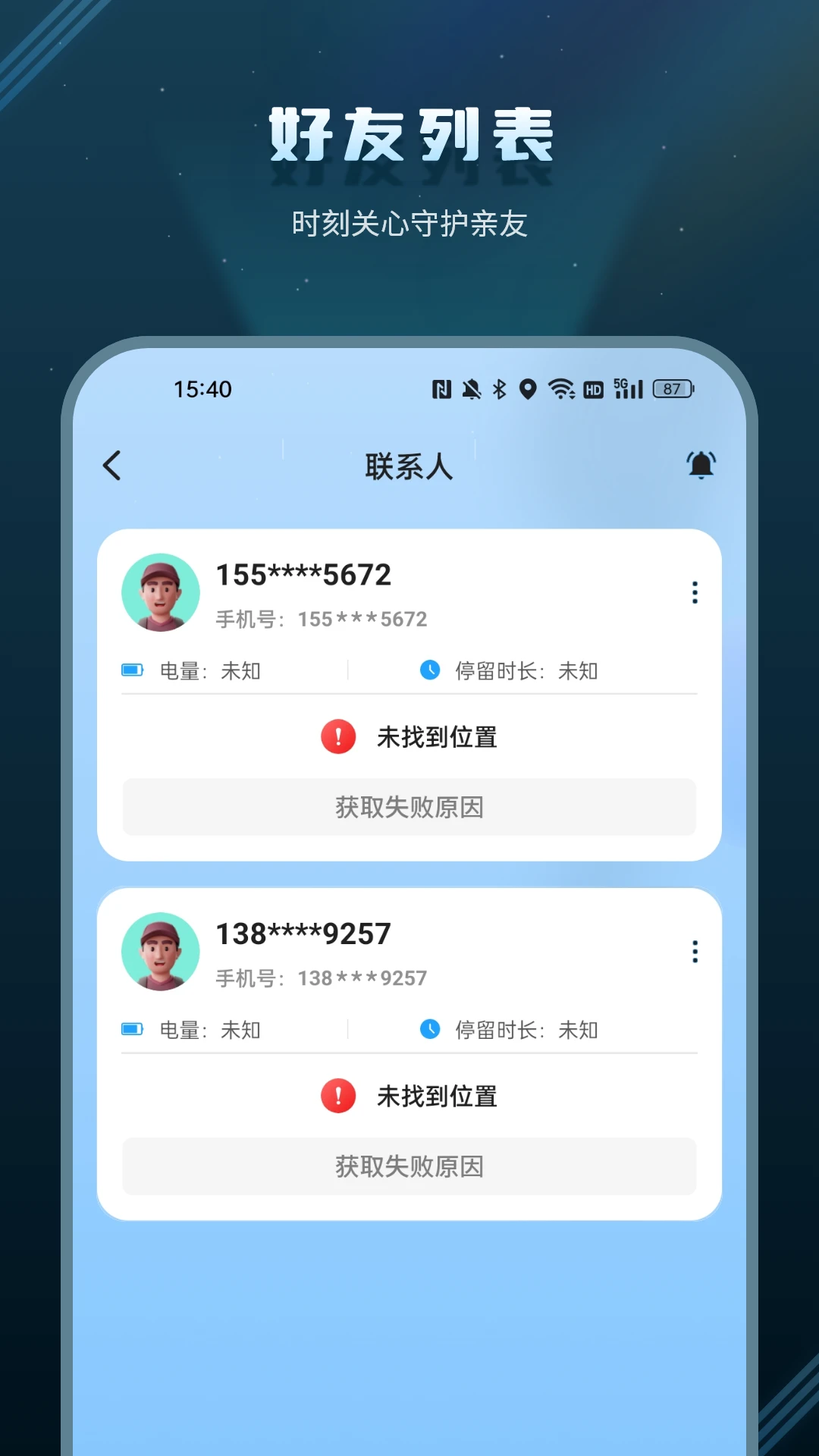Tap the avatar of 138****9257

coord(160,952)
